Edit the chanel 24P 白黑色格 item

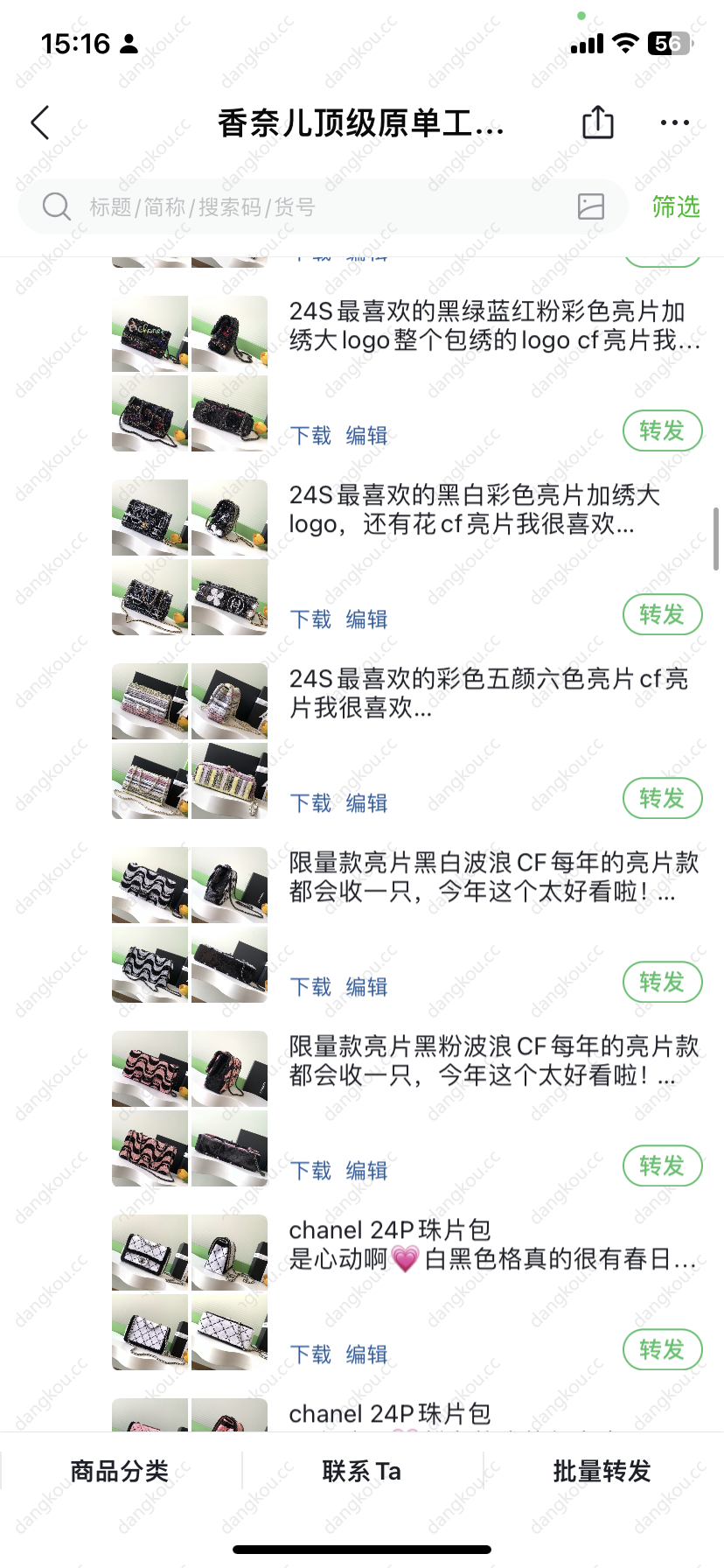click(x=366, y=1354)
